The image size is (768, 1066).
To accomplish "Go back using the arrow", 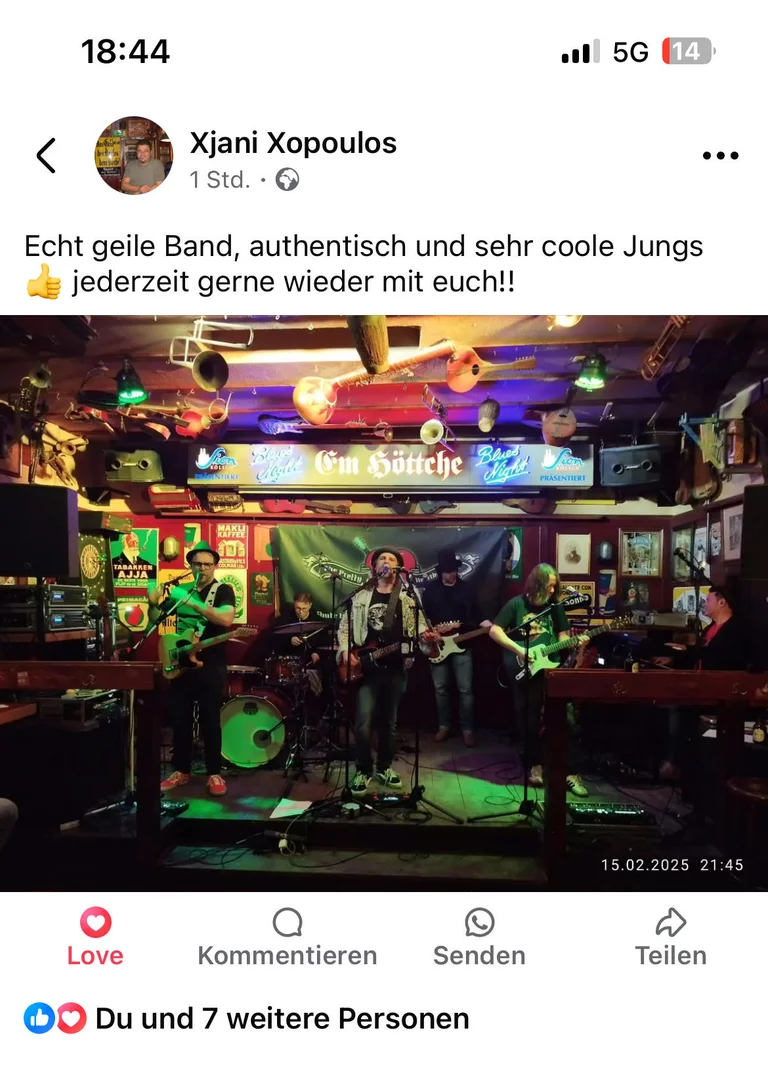I will [x=46, y=156].
